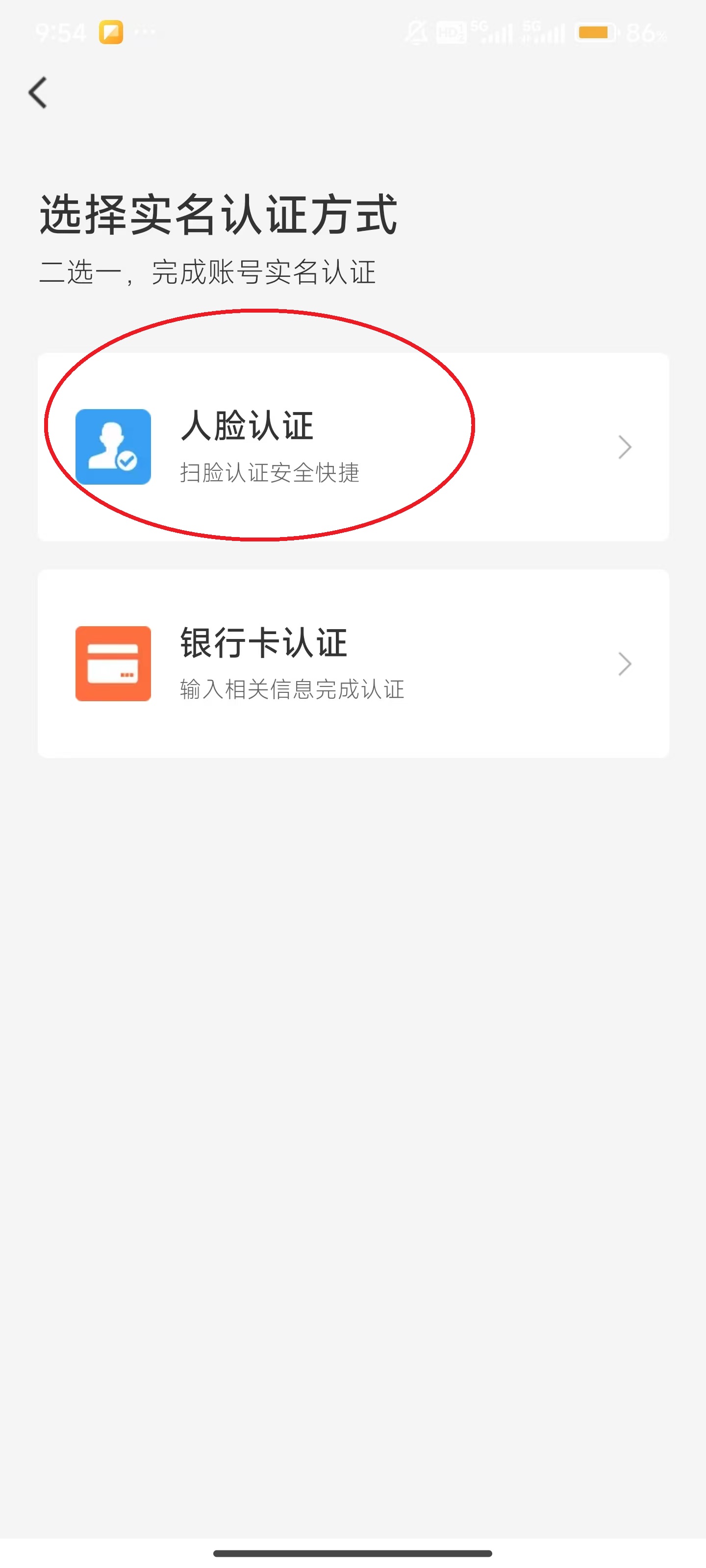Click the chevron next to 银行卡认证

[625, 664]
